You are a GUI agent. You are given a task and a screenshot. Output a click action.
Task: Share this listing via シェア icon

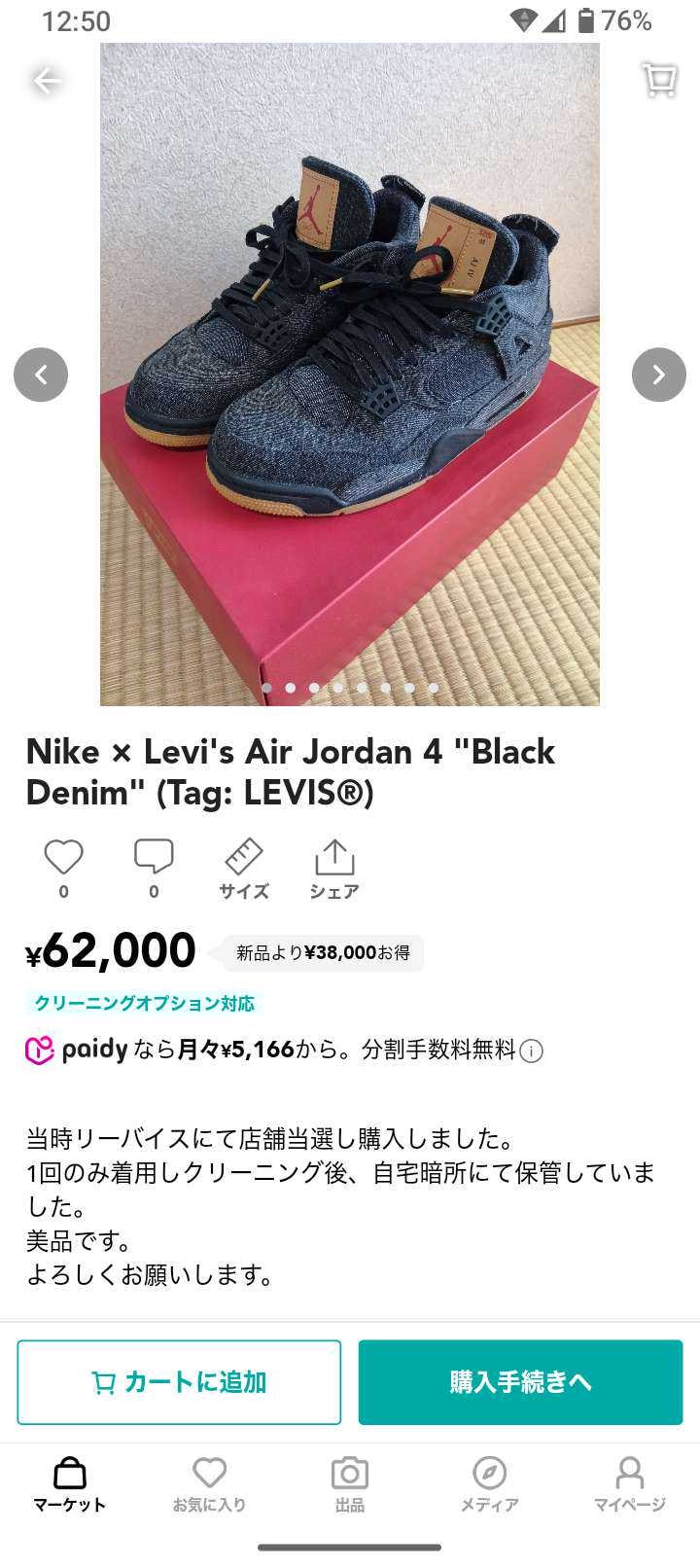coord(333,861)
